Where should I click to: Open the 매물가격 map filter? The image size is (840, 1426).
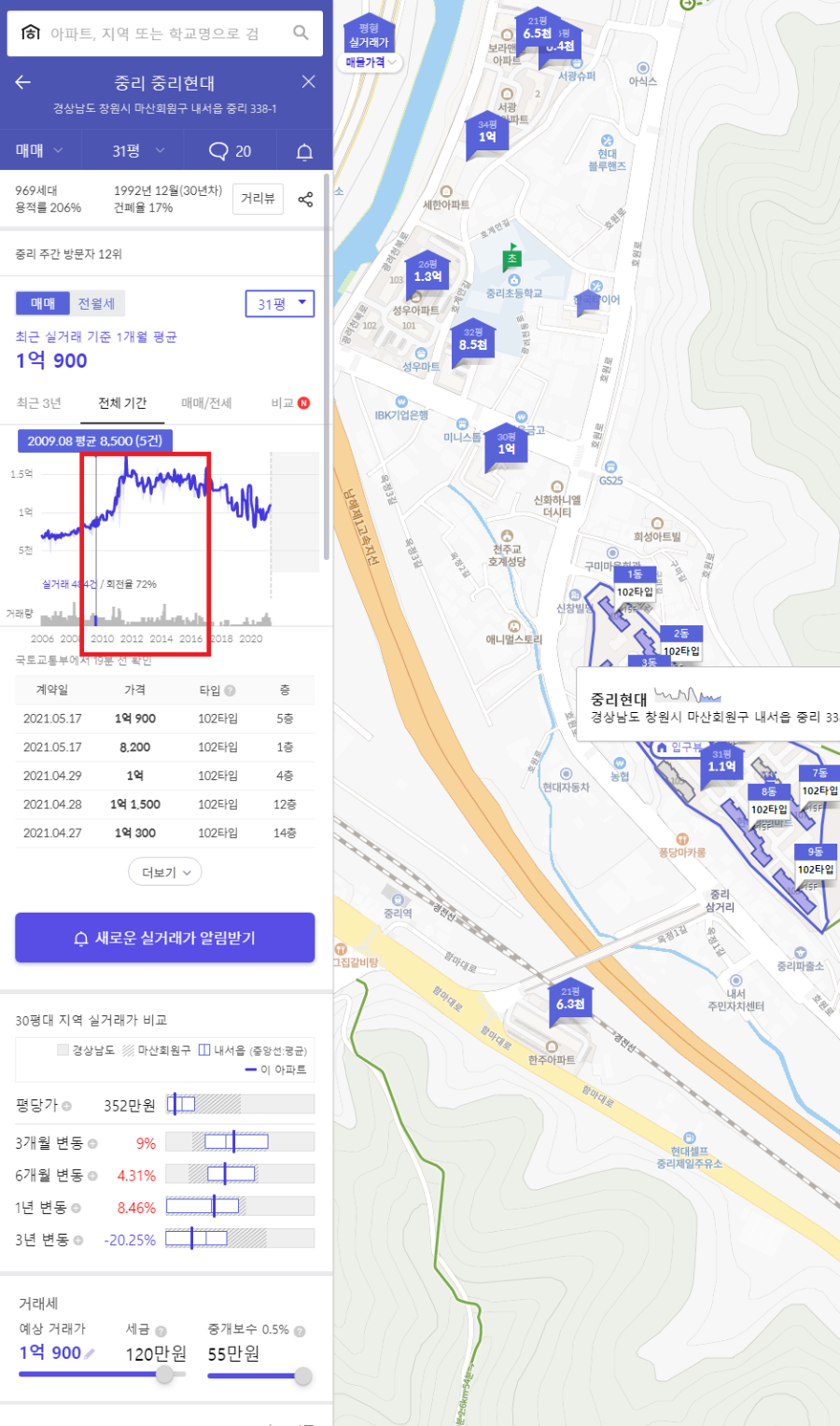point(371,63)
